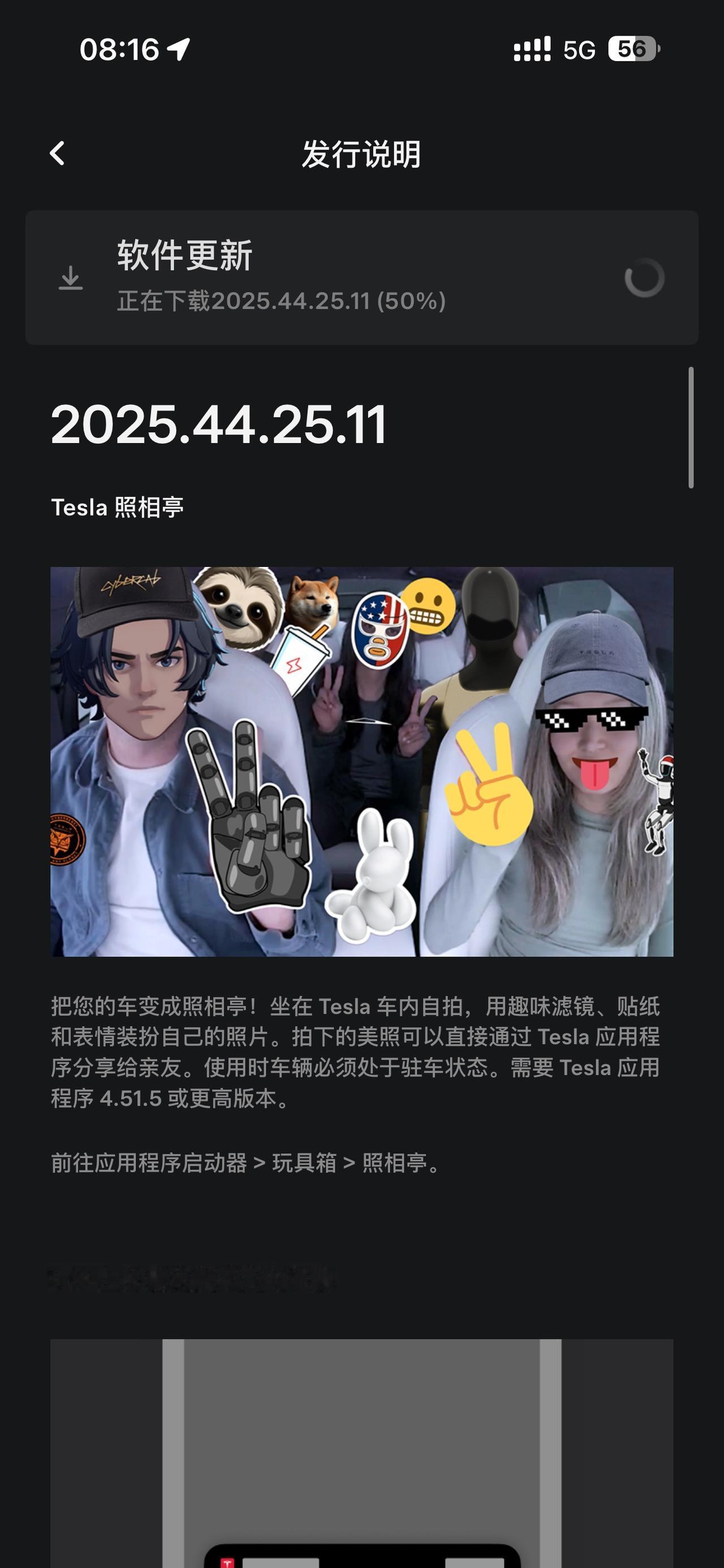Click the download arrow icon beside 软件更新
Viewport: 724px width, 1568px height.
click(71, 277)
